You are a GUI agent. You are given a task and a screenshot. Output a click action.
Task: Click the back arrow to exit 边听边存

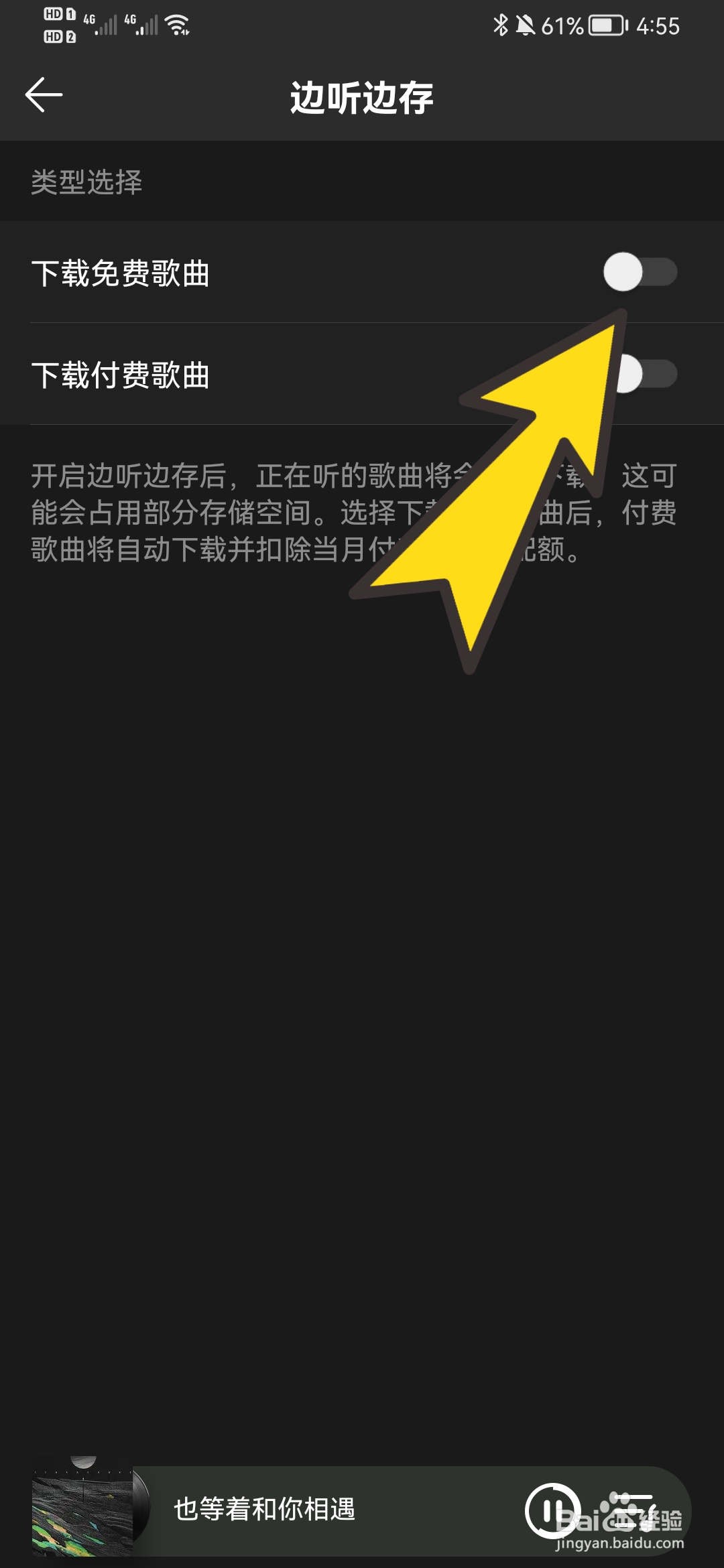(44, 96)
